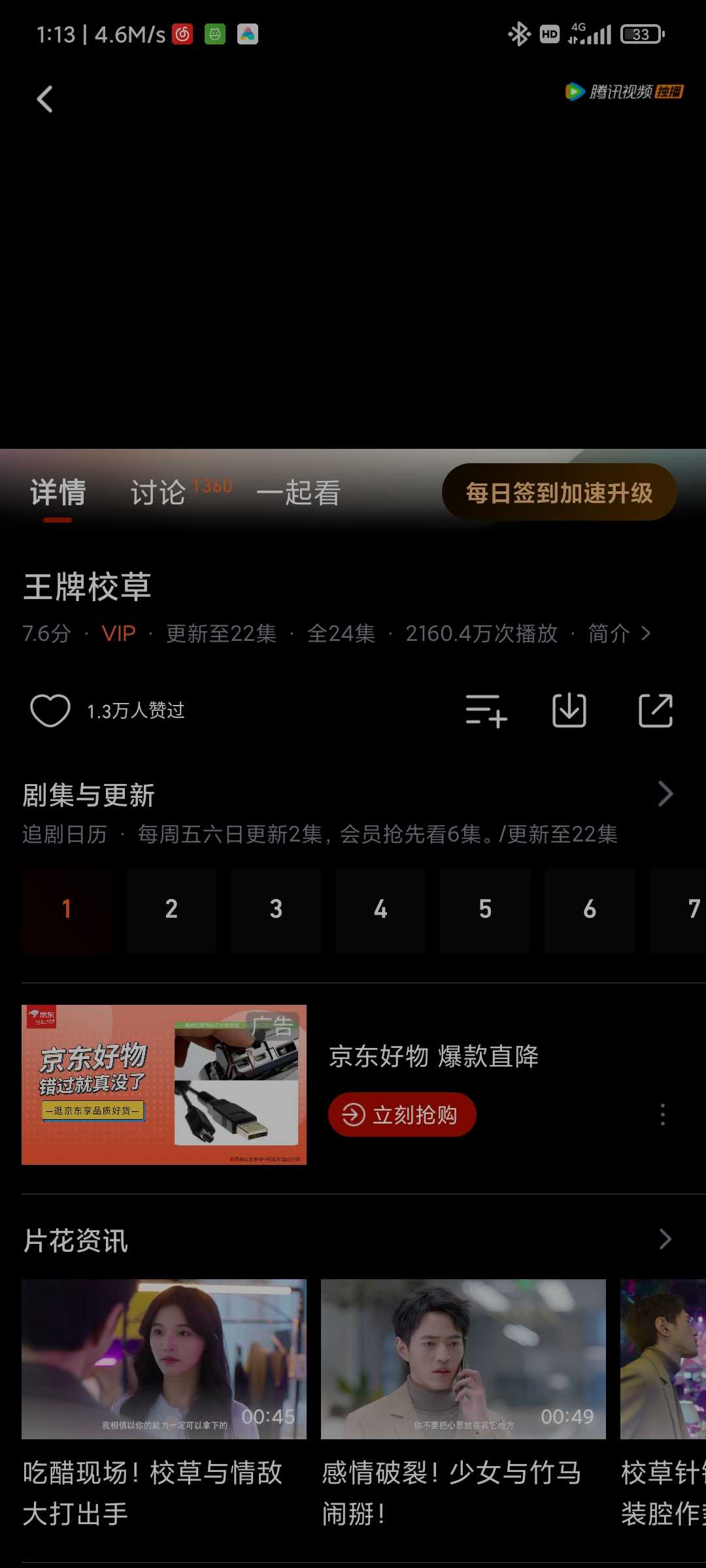Image resolution: width=706 pixels, height=1568 pixels.
Task: Expand the 剧集与更新 episode list
Action: coord(665,794)
